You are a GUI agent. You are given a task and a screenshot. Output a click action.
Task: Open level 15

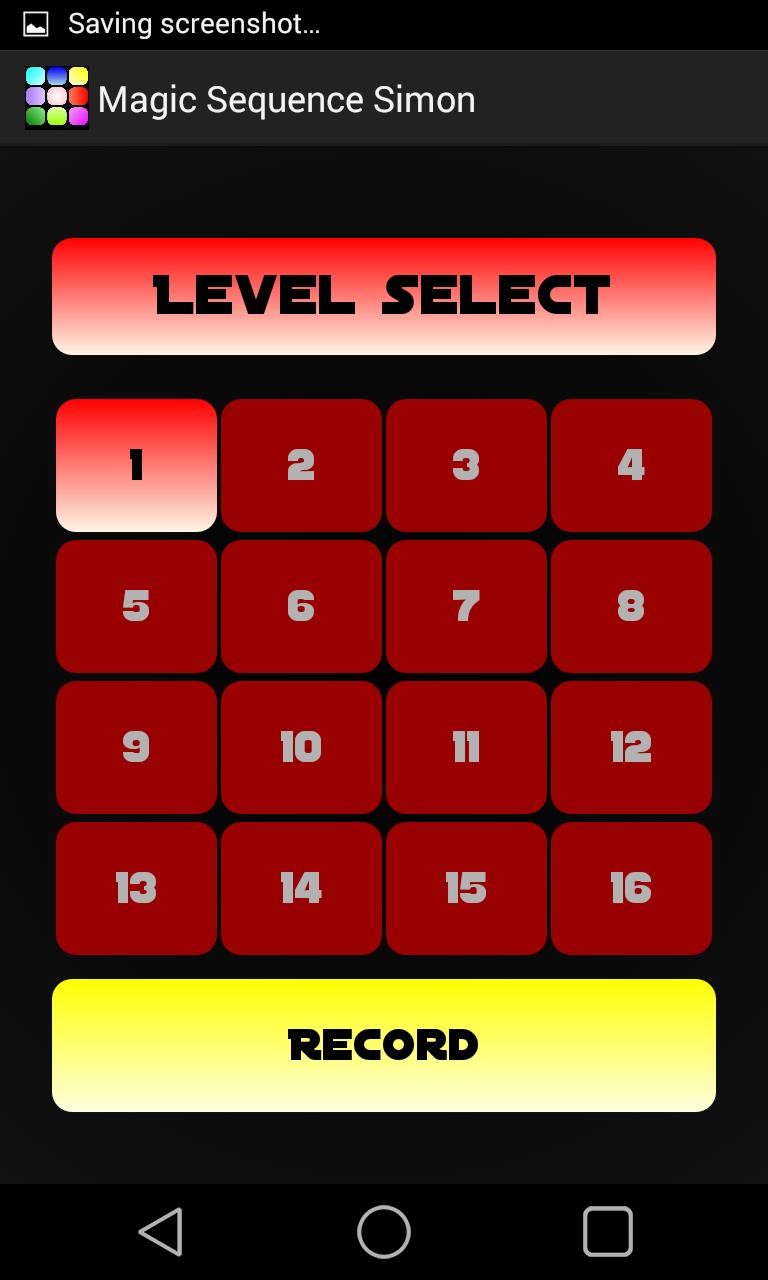coord(466,888)
